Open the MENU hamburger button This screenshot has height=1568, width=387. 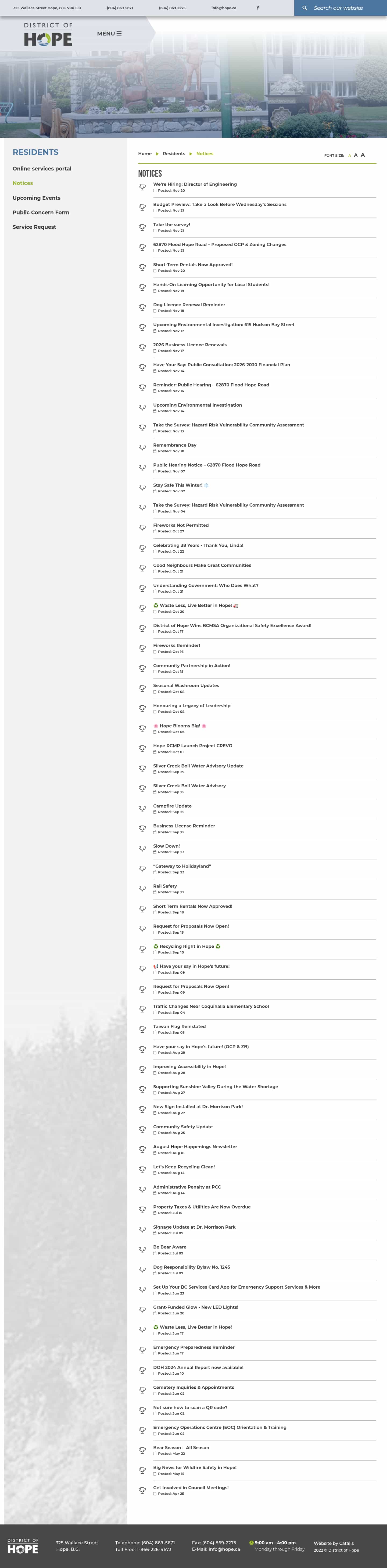(110, 33)
